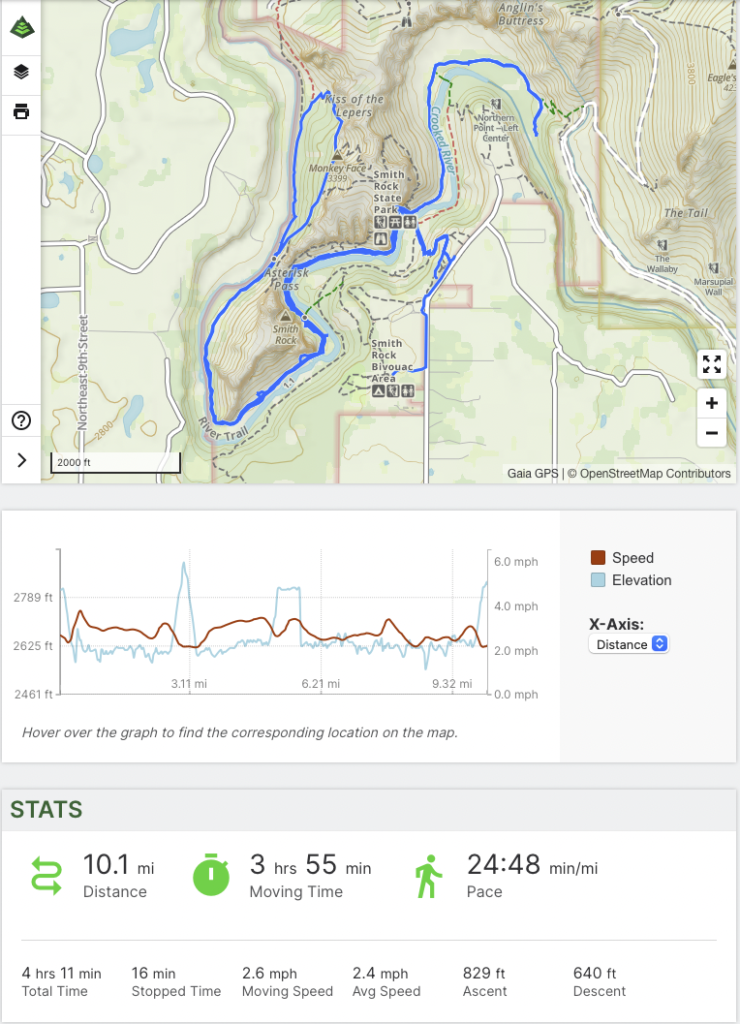Screen dimensions: 740x1024
Task: Print the map
Action: 21,111
